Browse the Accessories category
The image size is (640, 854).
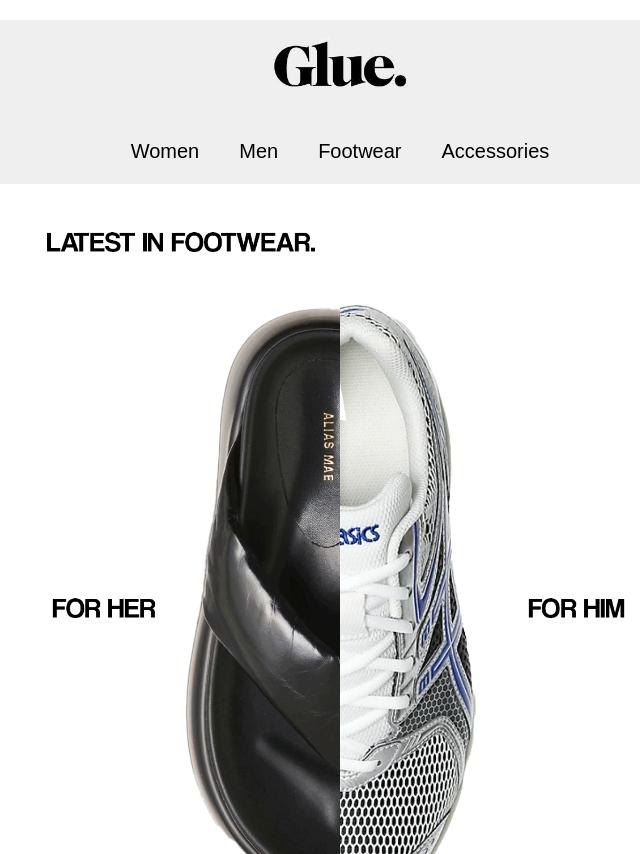coord(494,151)
